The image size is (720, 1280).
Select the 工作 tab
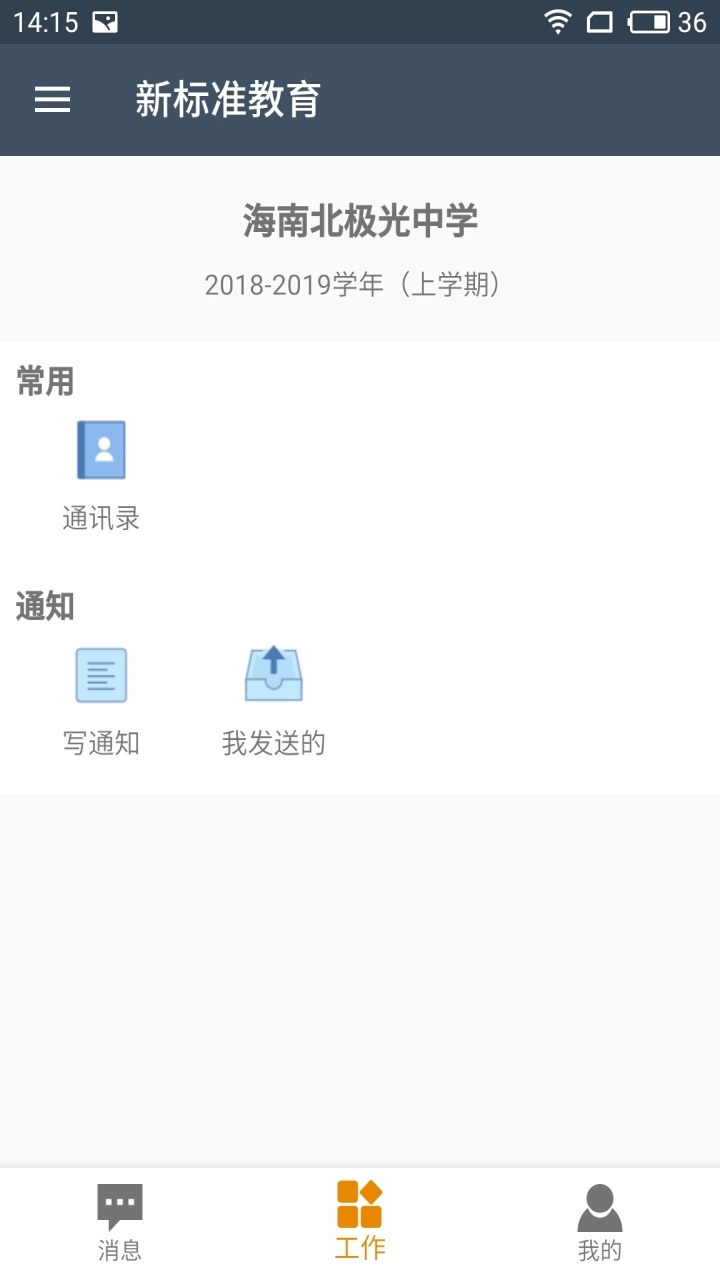(x=360, y=1222)
